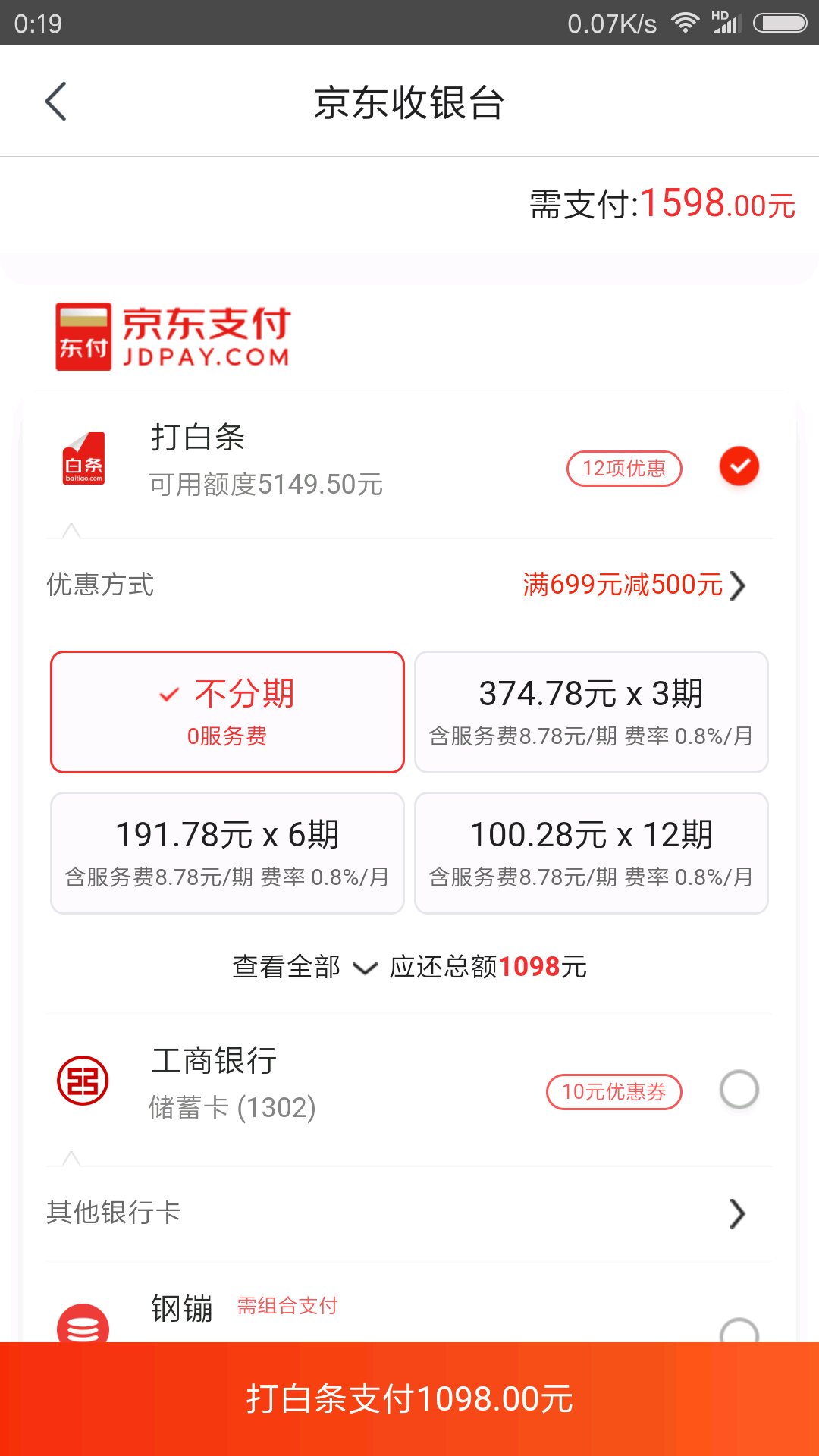
Task: Select 钢镚 payment radio button
Action: tap(739, 1331)
